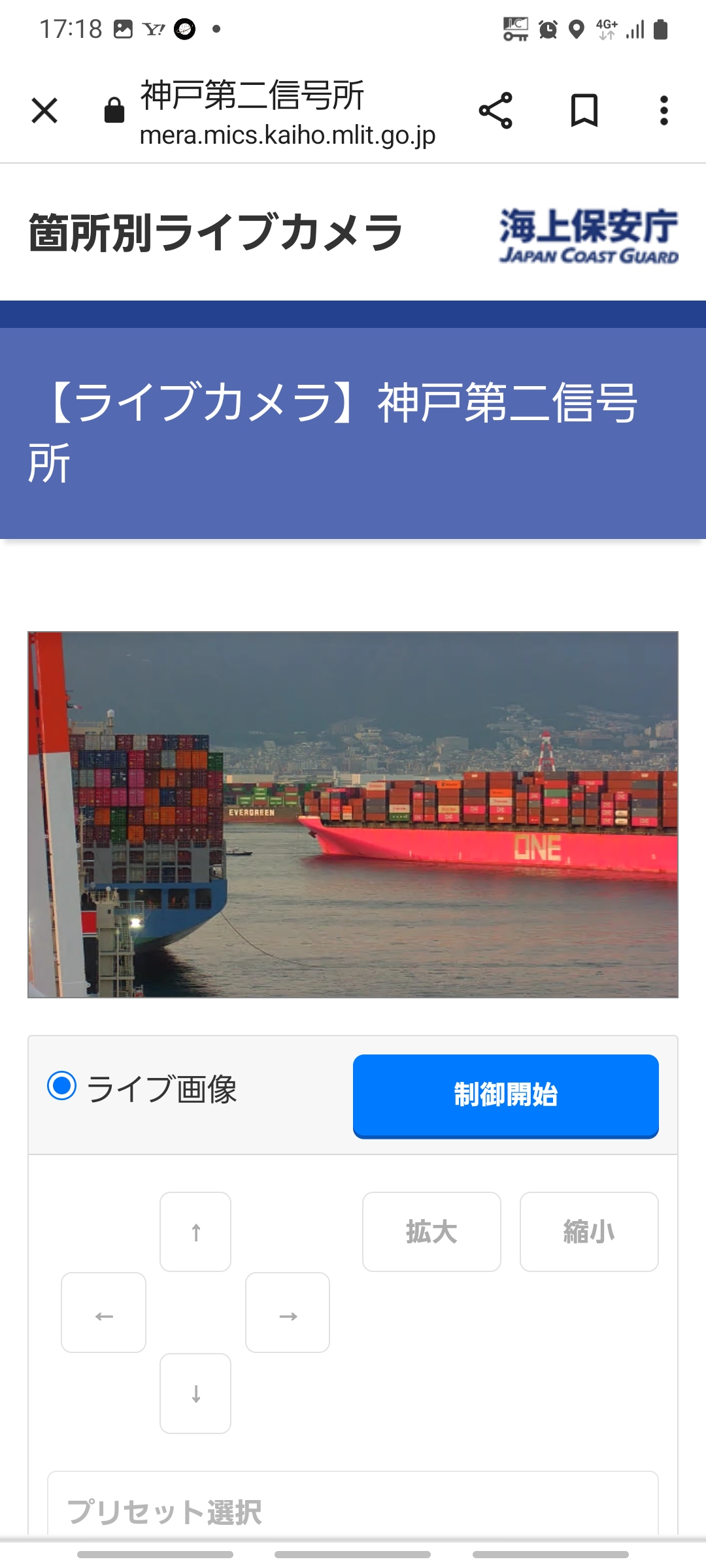The width and height of the screenshot is (706, 1568).
Task: Open the プリセット選択 dropdown
Action: pos(353,1511)
